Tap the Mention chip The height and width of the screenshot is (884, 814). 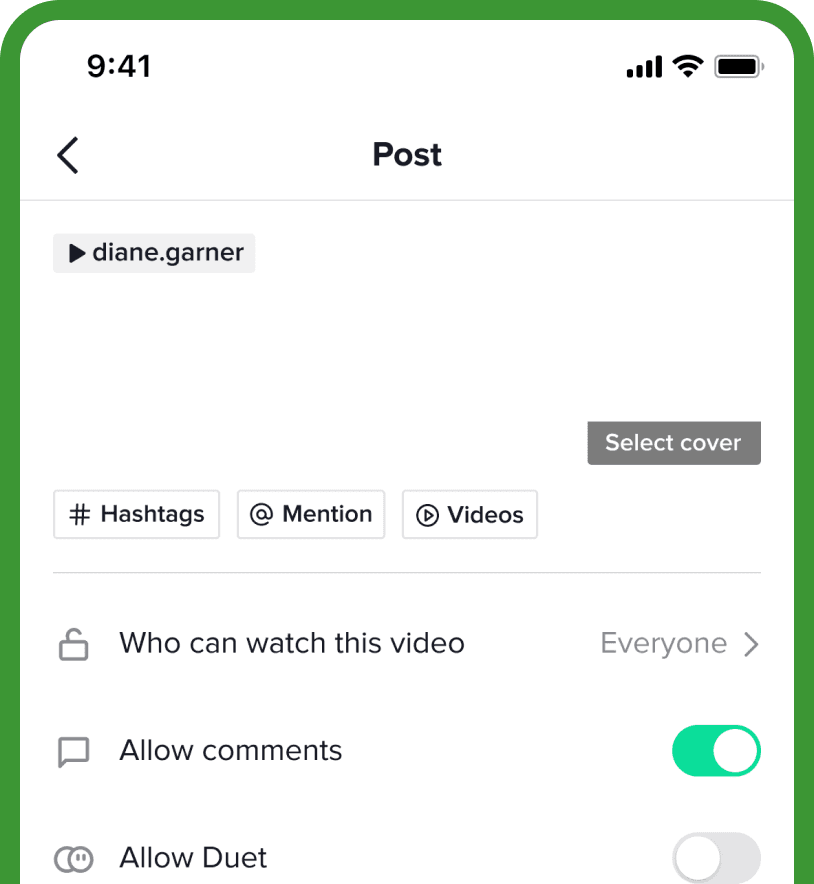coord(311,514)
